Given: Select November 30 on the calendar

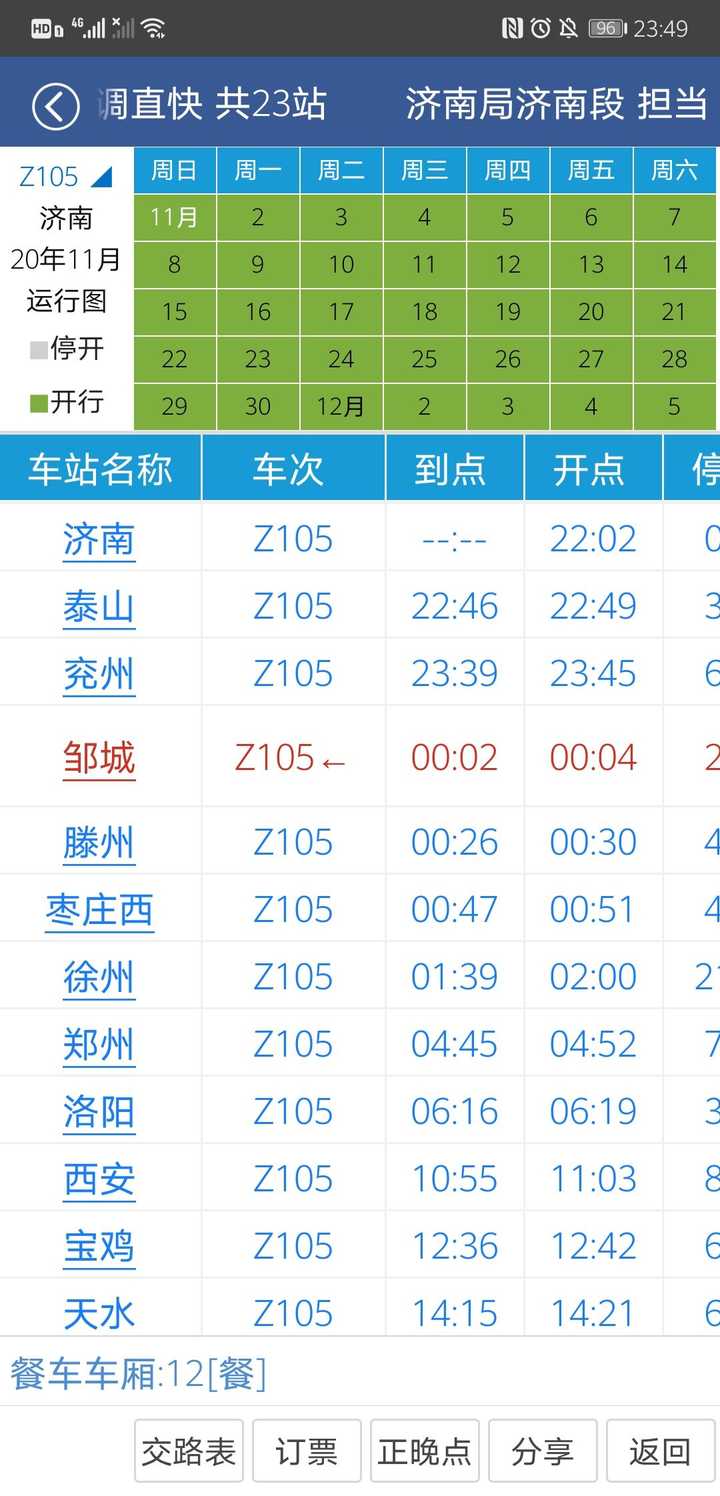Looking at the screenshot, I should point(257,405).
